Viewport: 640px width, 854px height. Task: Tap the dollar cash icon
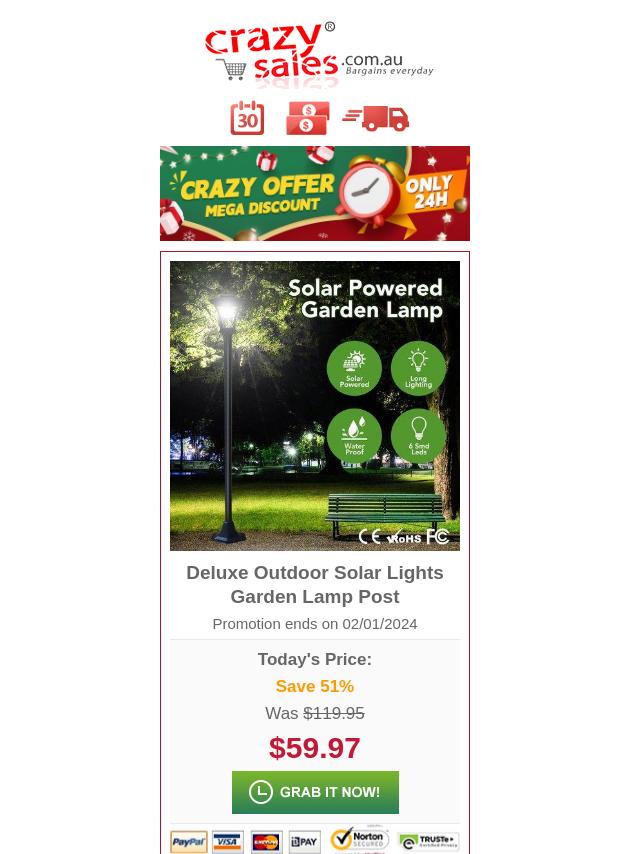pos(307,118)
